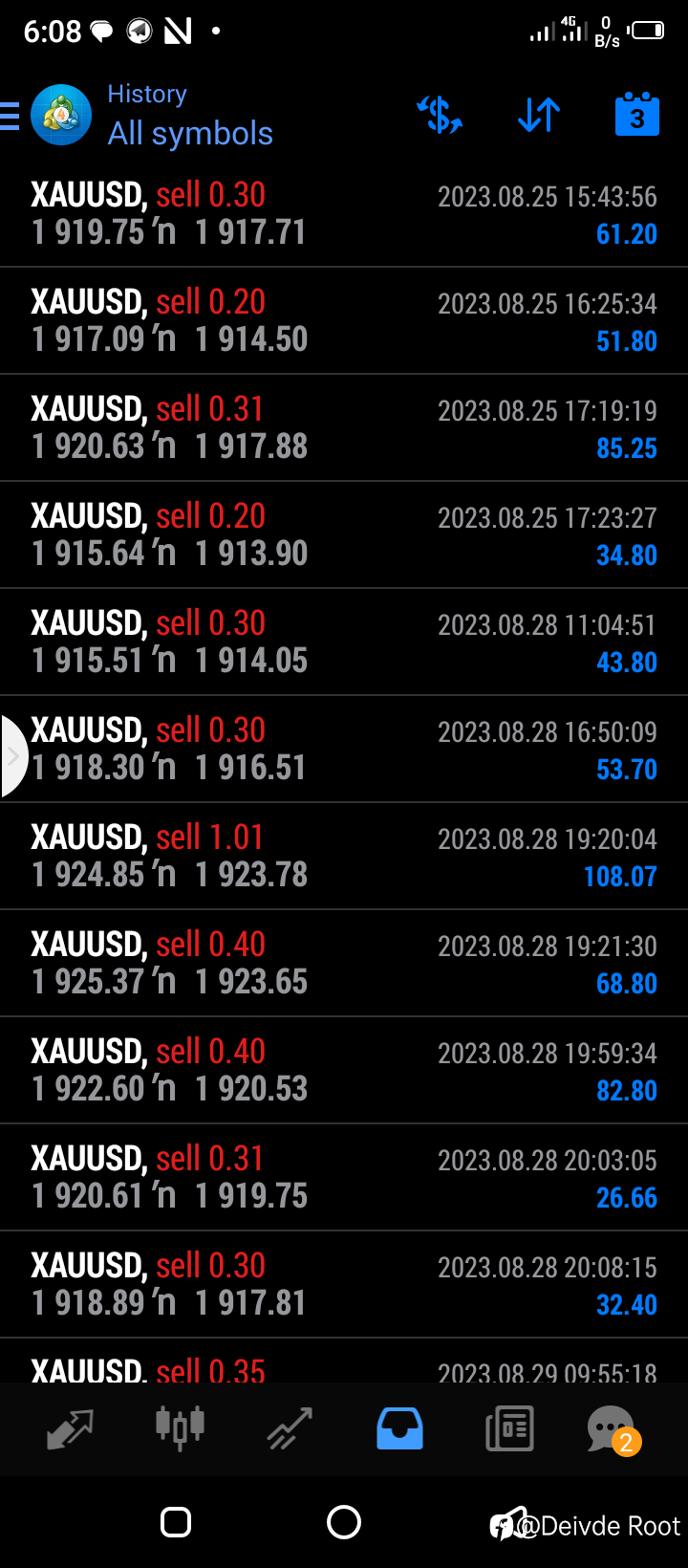Open the symbol filter dollar icon
The image size is (688, 1568).
pyautogui.click(x=440, y=115)
